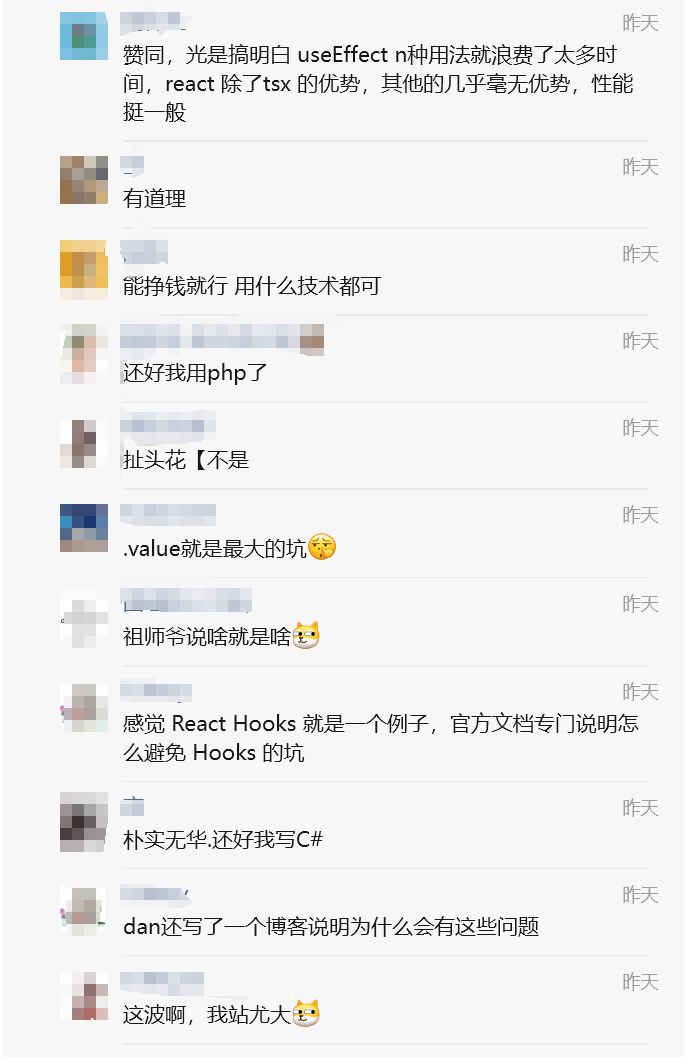The width and height of the screenshot is (685, 1057).
Task: Tap the comment about useEffect wasting time
Action: [378, 84]
